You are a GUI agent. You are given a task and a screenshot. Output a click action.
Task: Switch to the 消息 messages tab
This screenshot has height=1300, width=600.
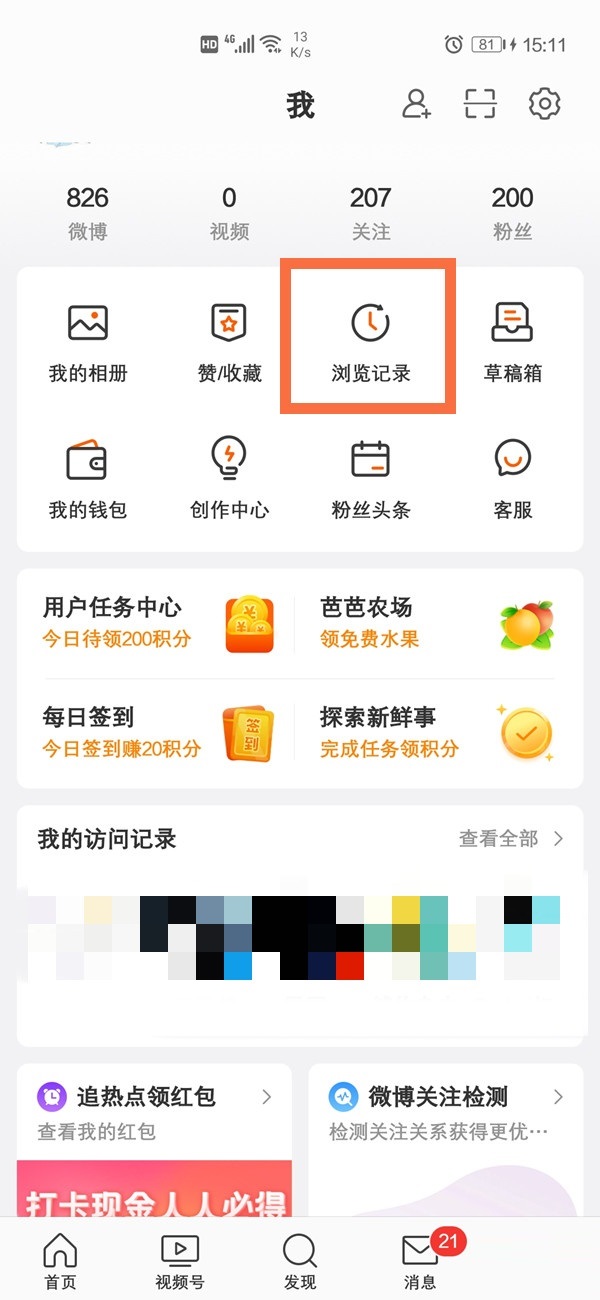coord(421,1260)
